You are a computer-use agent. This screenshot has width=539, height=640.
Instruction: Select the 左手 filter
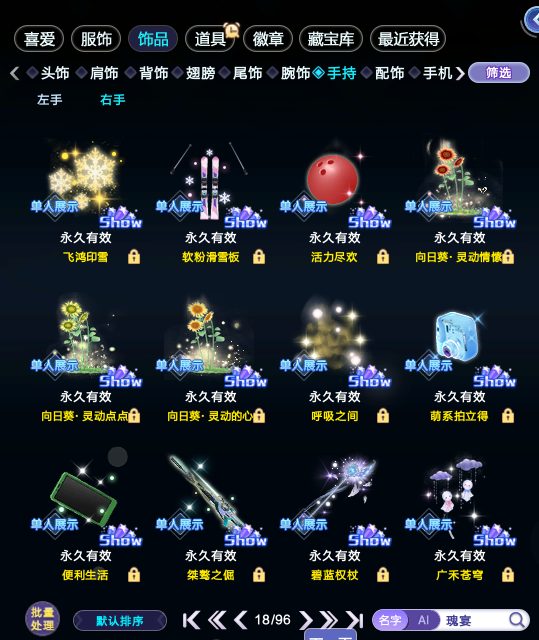coord(49,100)
